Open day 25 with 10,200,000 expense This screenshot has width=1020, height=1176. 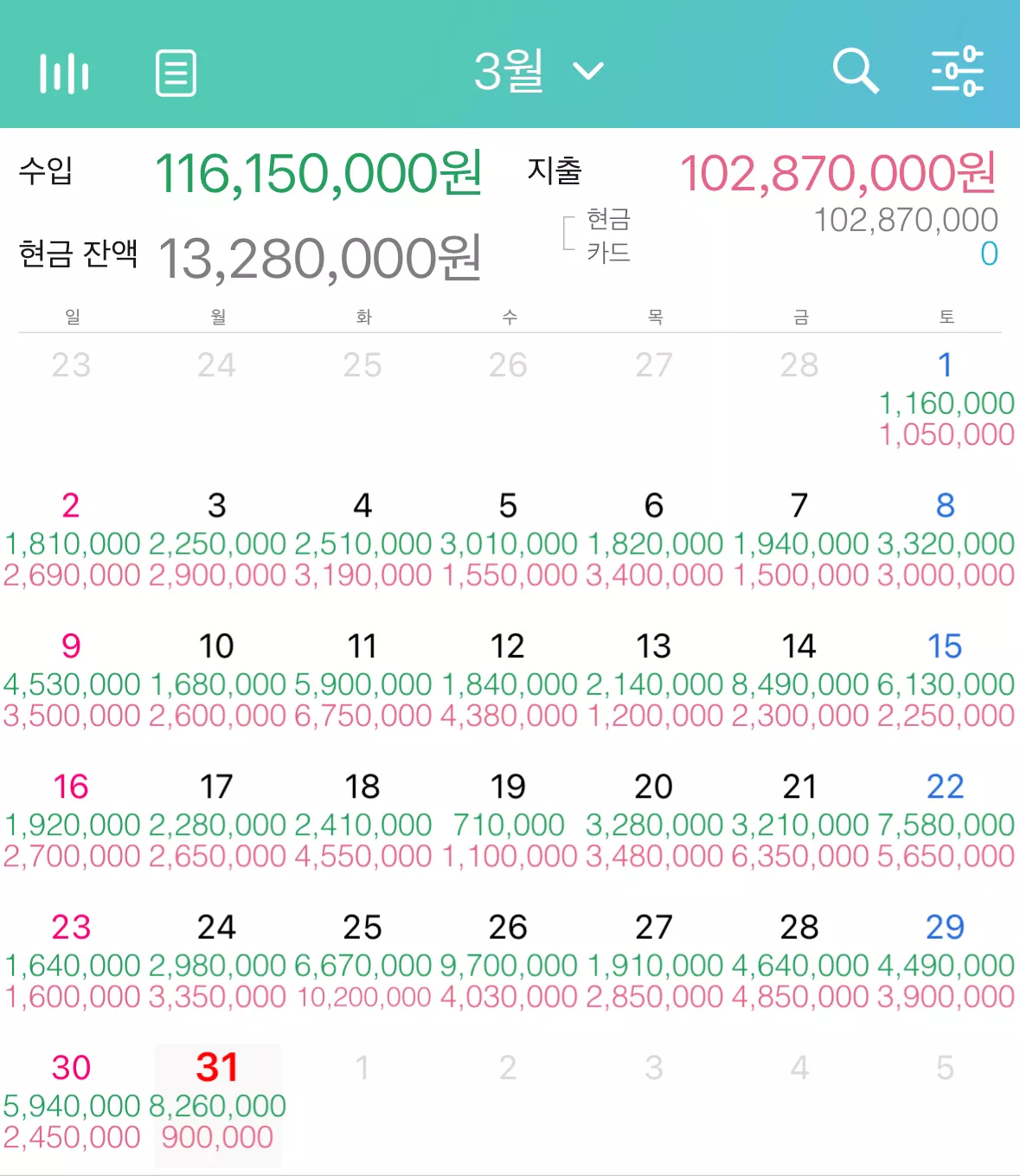click(362, 961)
